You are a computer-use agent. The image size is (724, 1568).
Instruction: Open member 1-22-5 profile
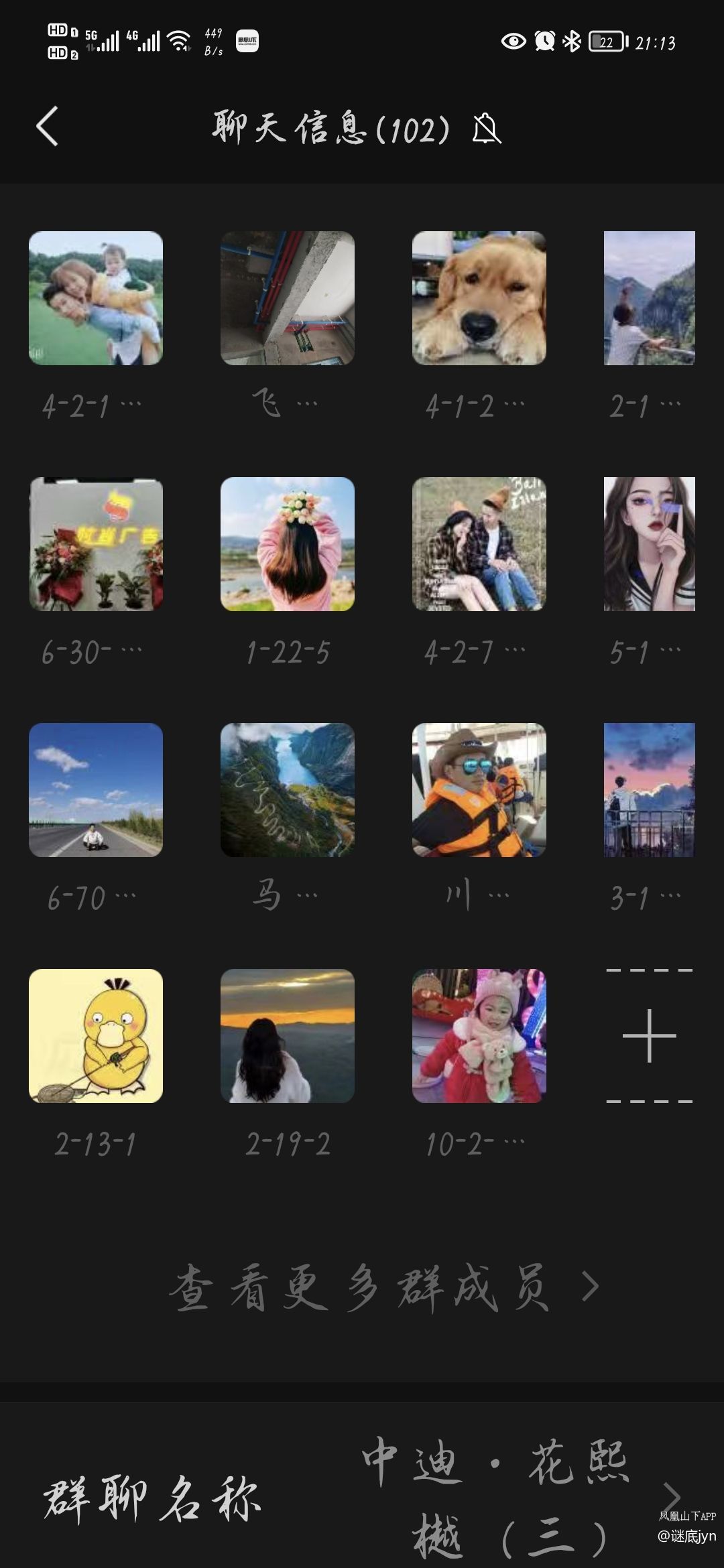pos(288,544)
